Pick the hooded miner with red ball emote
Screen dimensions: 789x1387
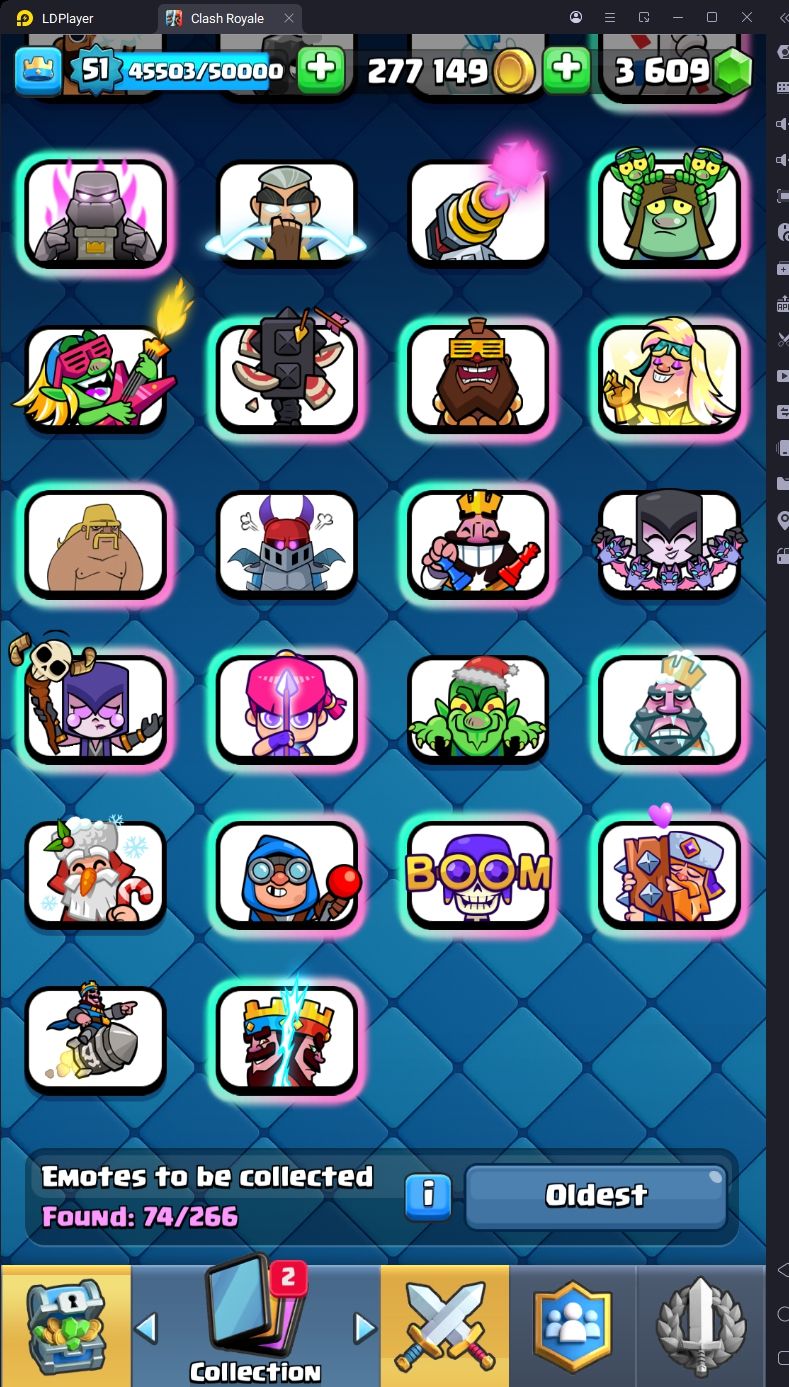[287, 875]
